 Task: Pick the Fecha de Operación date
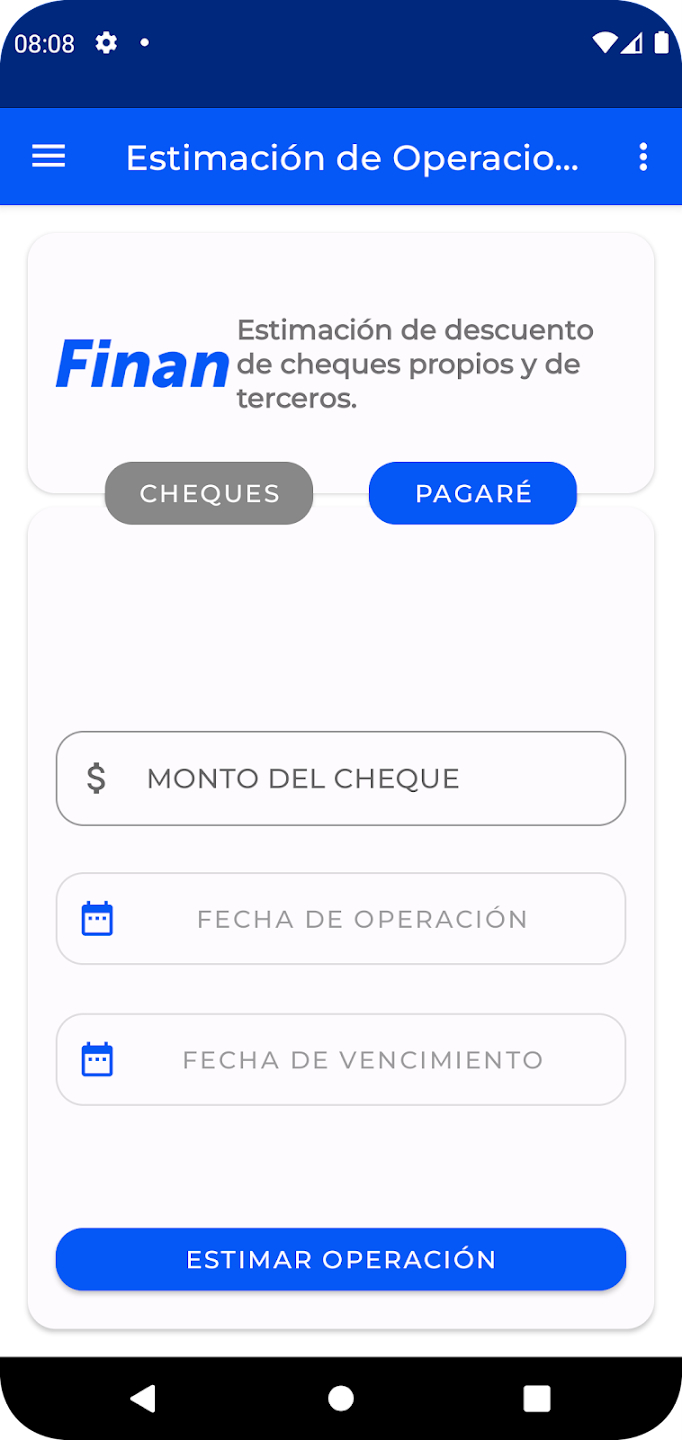click(x=341, y=919)
